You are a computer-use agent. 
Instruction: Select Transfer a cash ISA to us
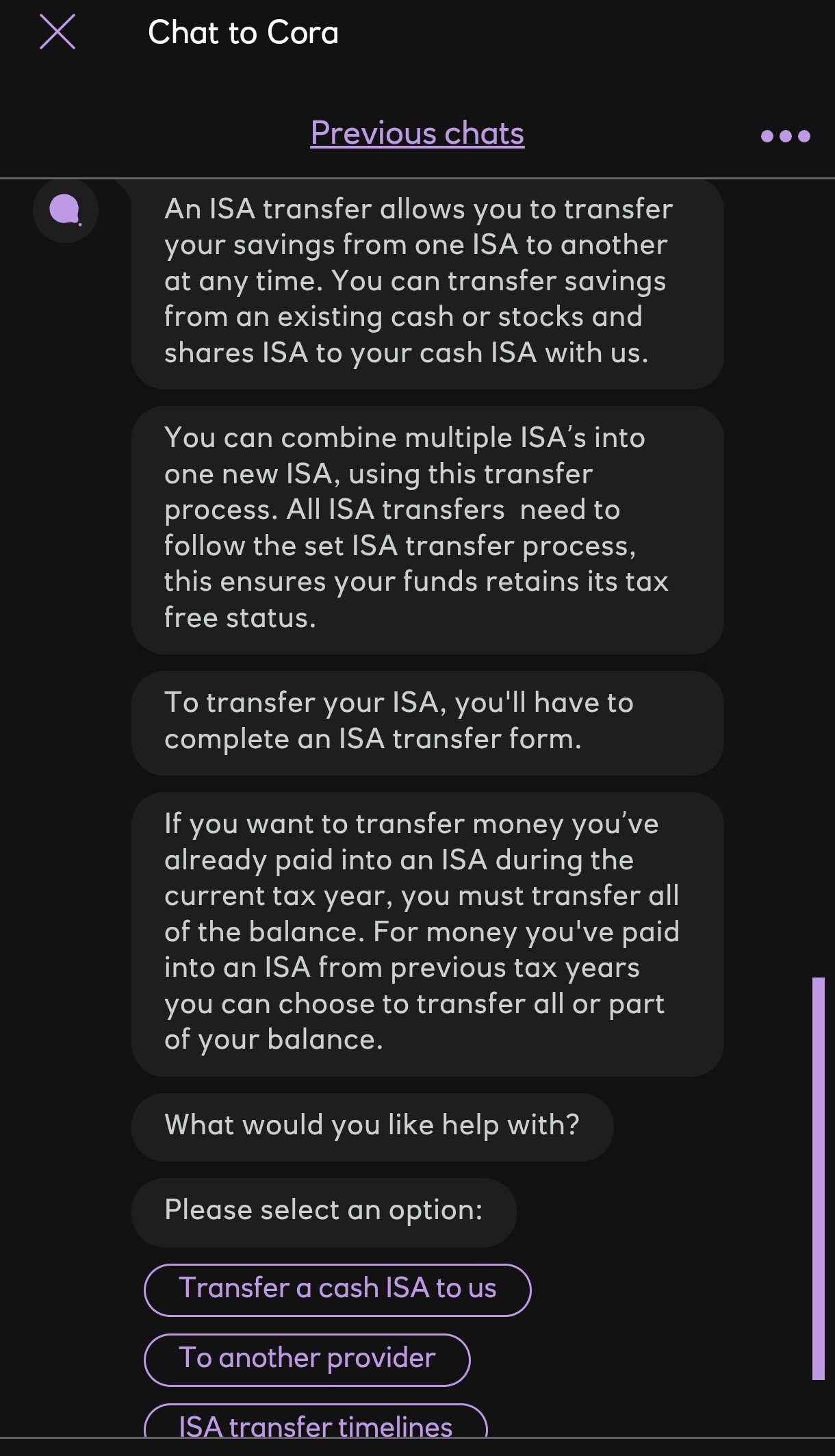tap(337, 1289)
